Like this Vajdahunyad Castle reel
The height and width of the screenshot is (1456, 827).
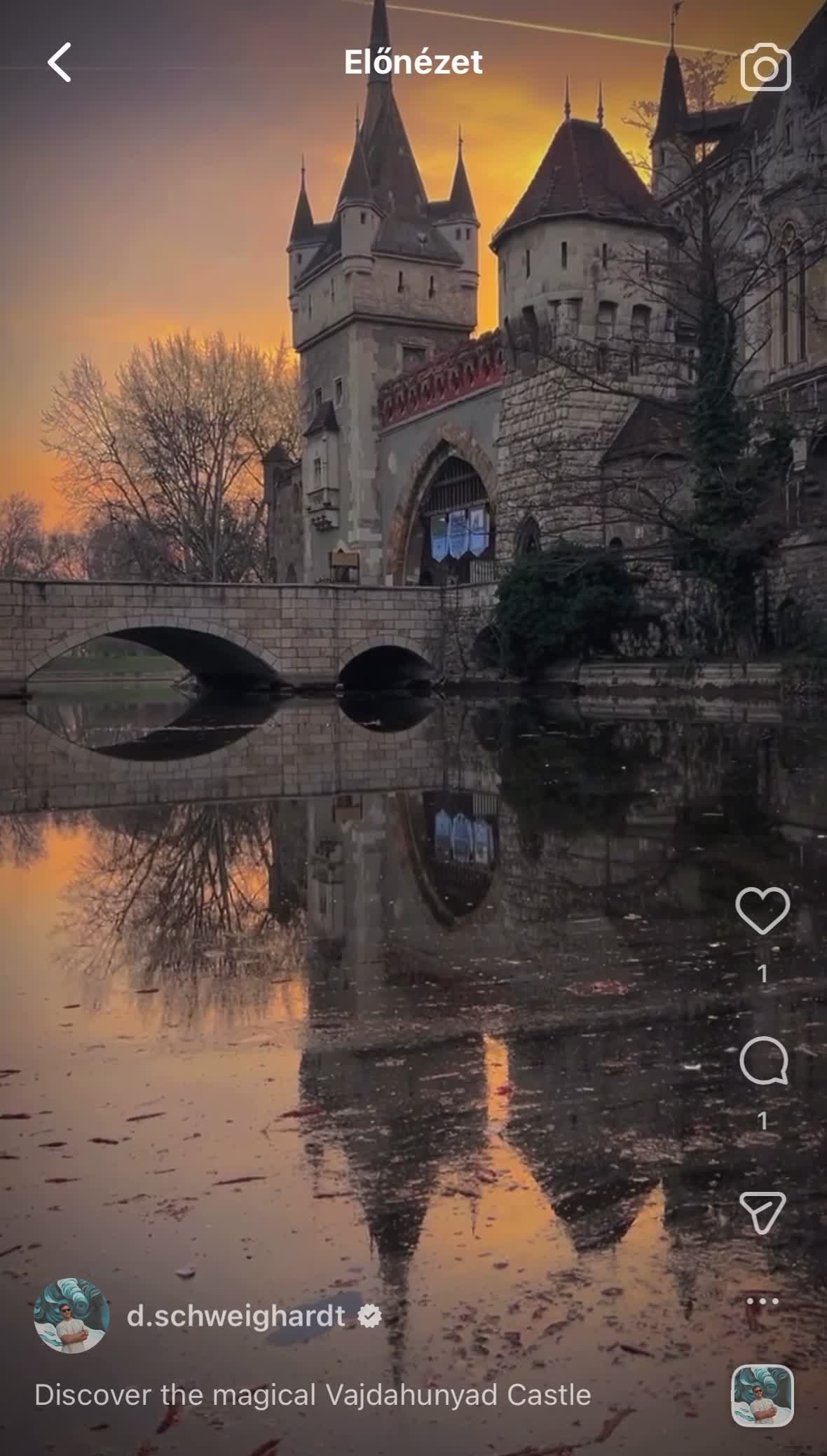pos(763,910)
